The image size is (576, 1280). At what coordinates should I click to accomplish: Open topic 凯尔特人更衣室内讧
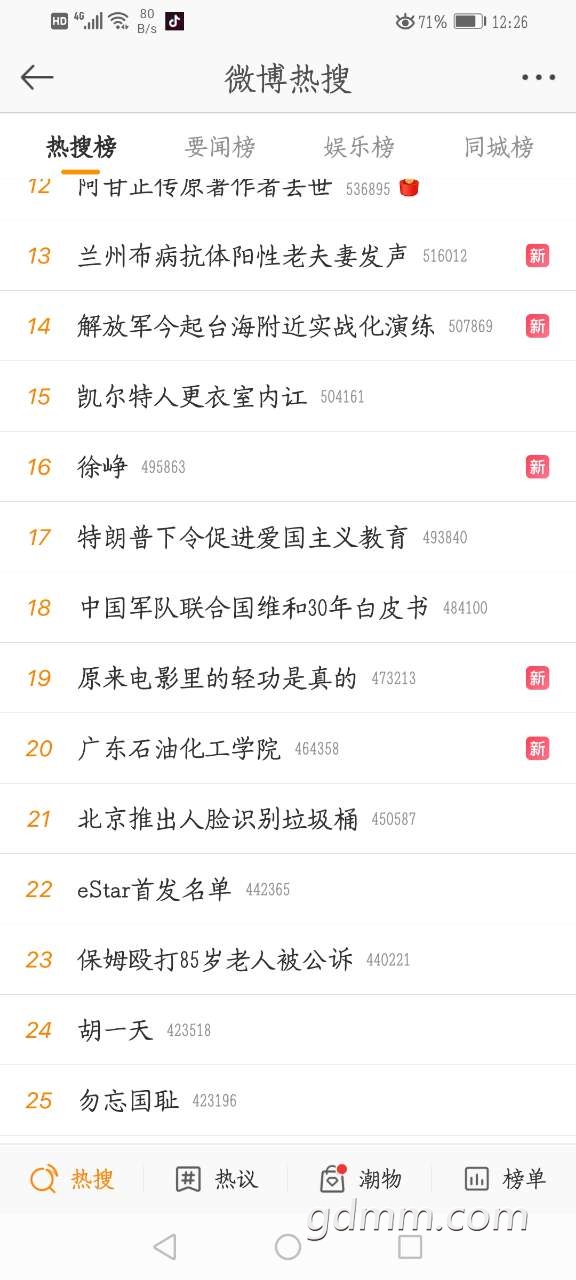(x=288, y=397)
